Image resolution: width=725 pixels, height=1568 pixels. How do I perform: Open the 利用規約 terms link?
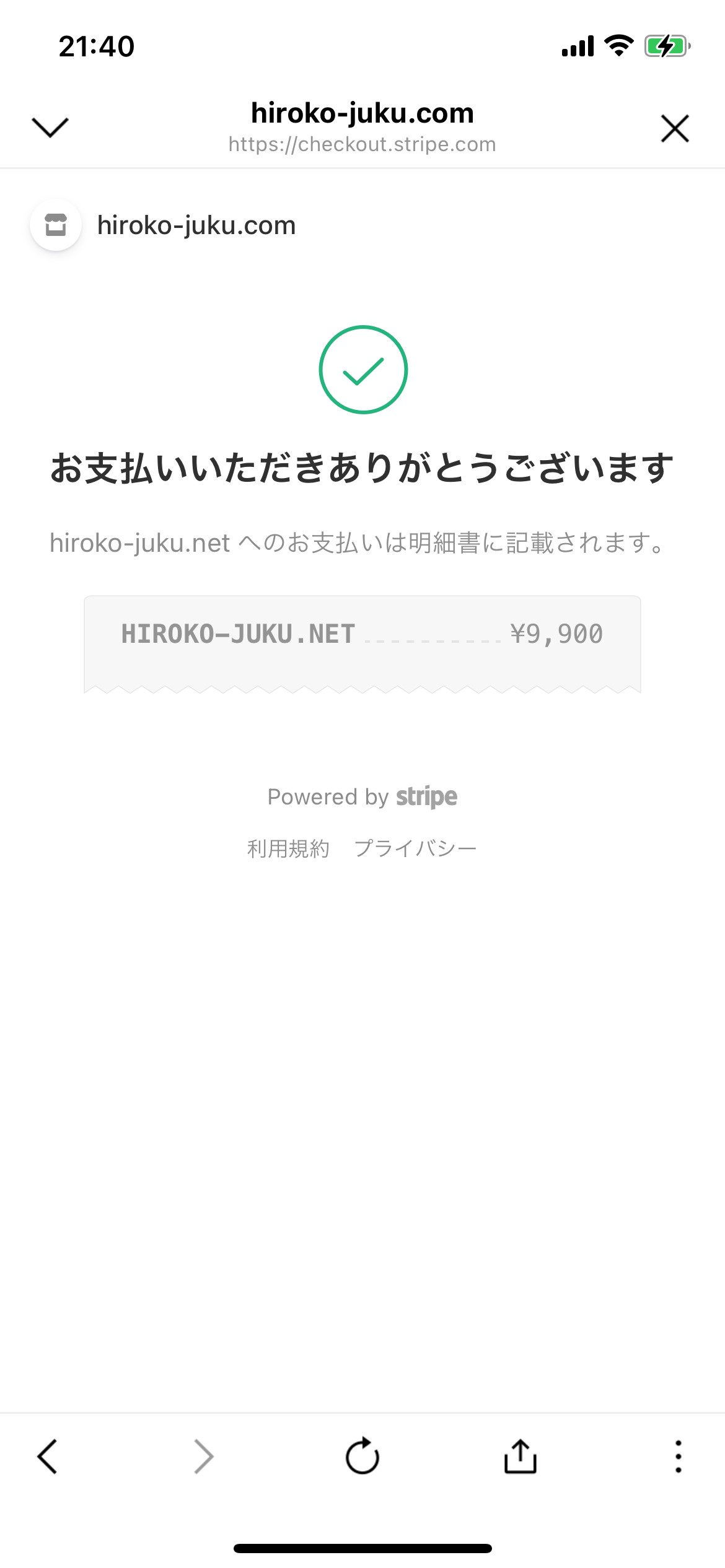pos(288,848)
